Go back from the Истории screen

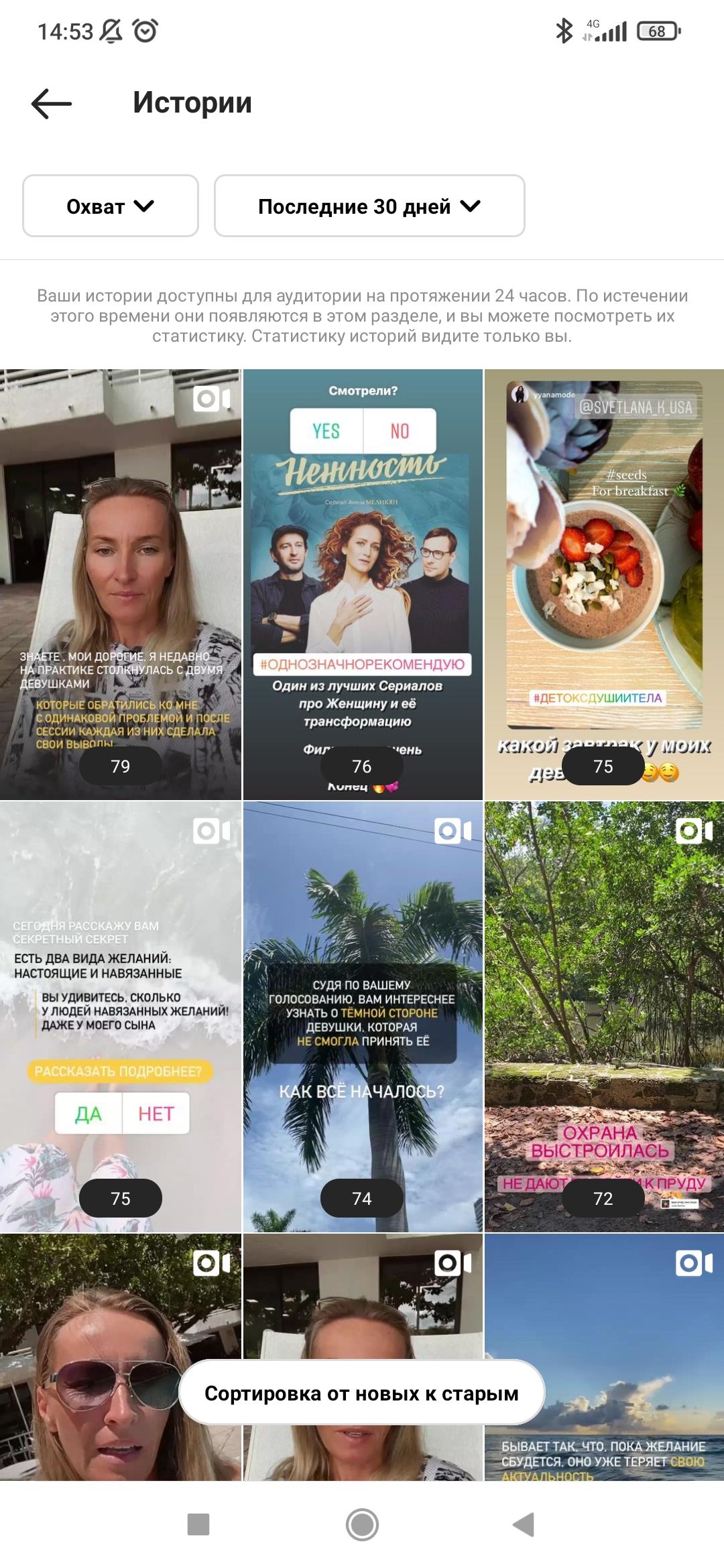tap(52, 104)
